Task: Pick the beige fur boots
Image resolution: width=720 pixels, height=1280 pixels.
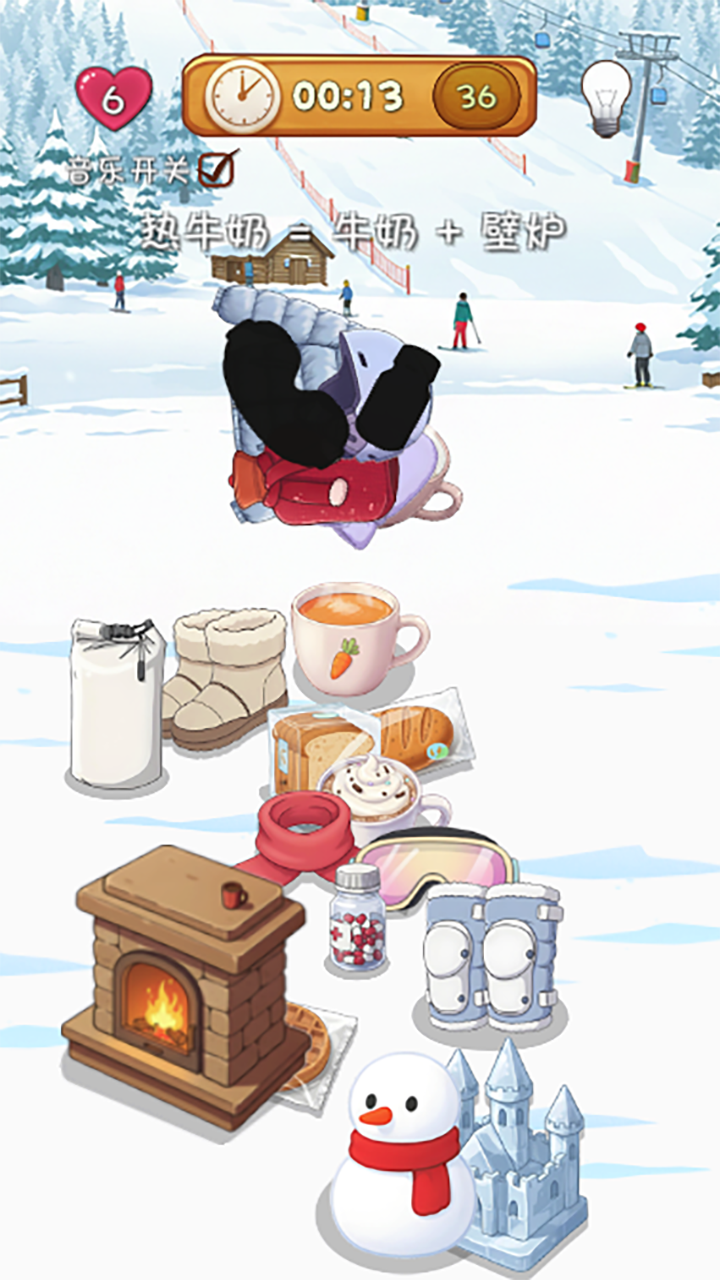Action: (x=225, y=675)
